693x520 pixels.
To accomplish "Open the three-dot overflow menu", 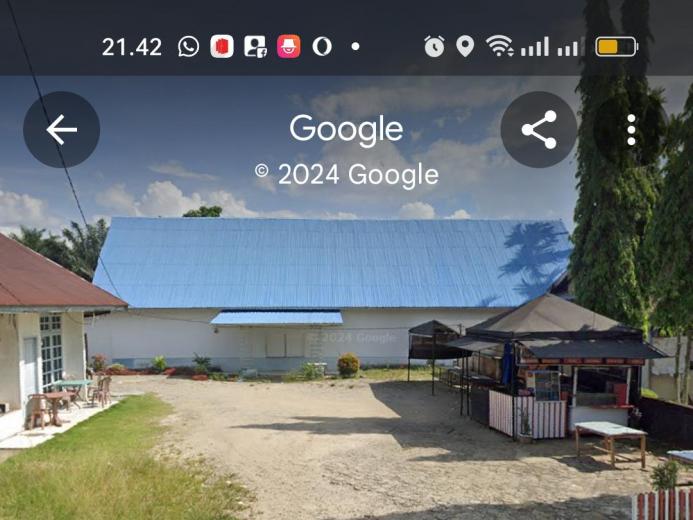I will [631, 130].
